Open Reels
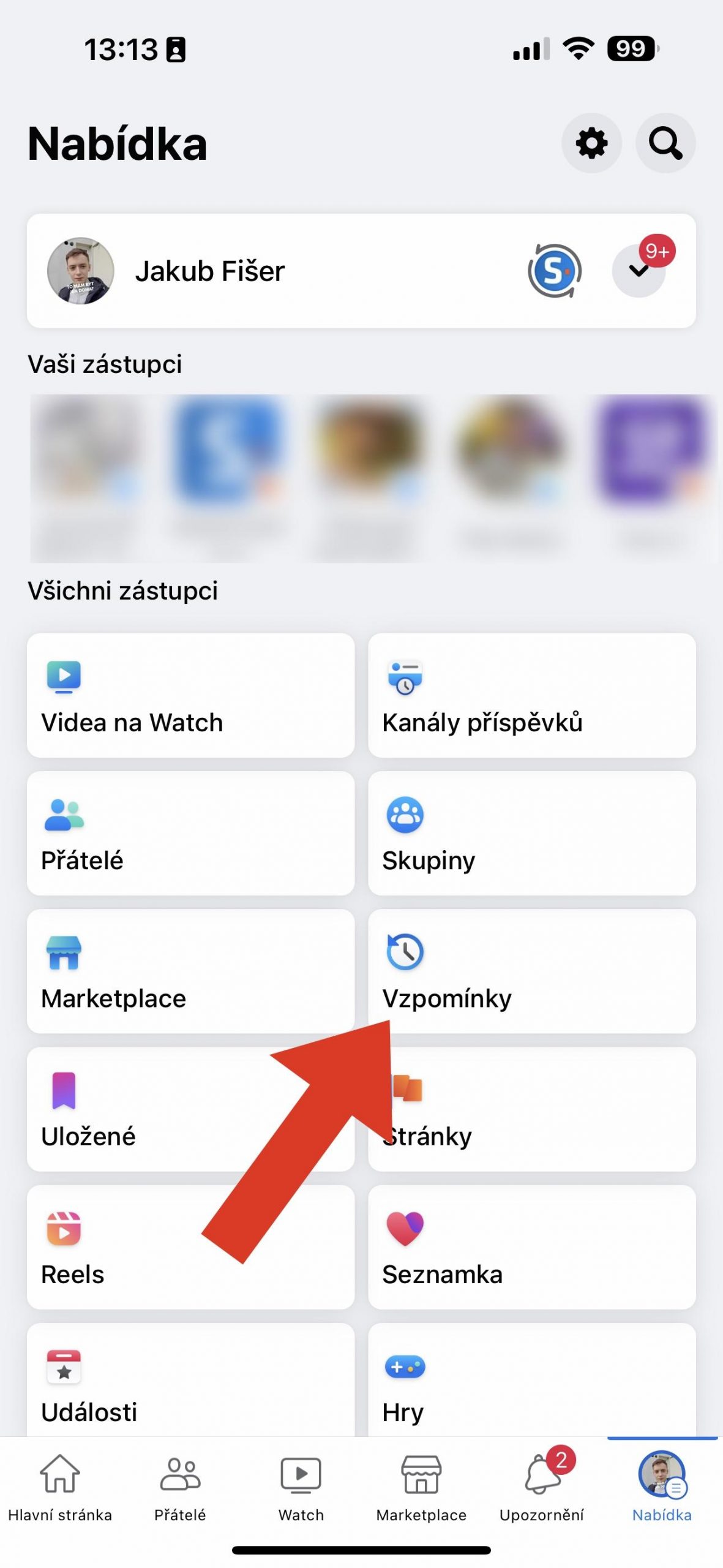Screen dimensions: 723x1568 [190, 1247]
